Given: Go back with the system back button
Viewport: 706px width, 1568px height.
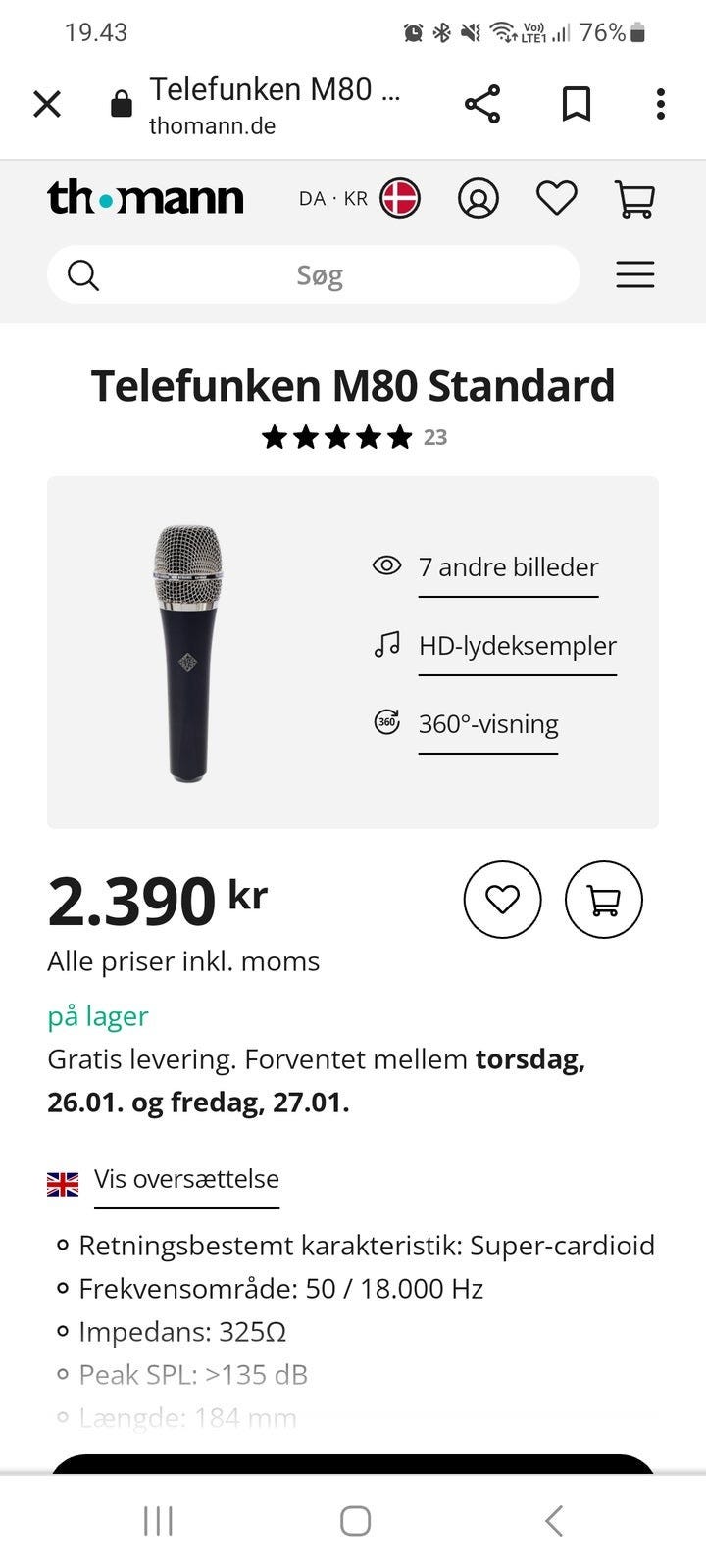Looking at the screenshot, I should pyautogui.click(x=553, y=1521).
